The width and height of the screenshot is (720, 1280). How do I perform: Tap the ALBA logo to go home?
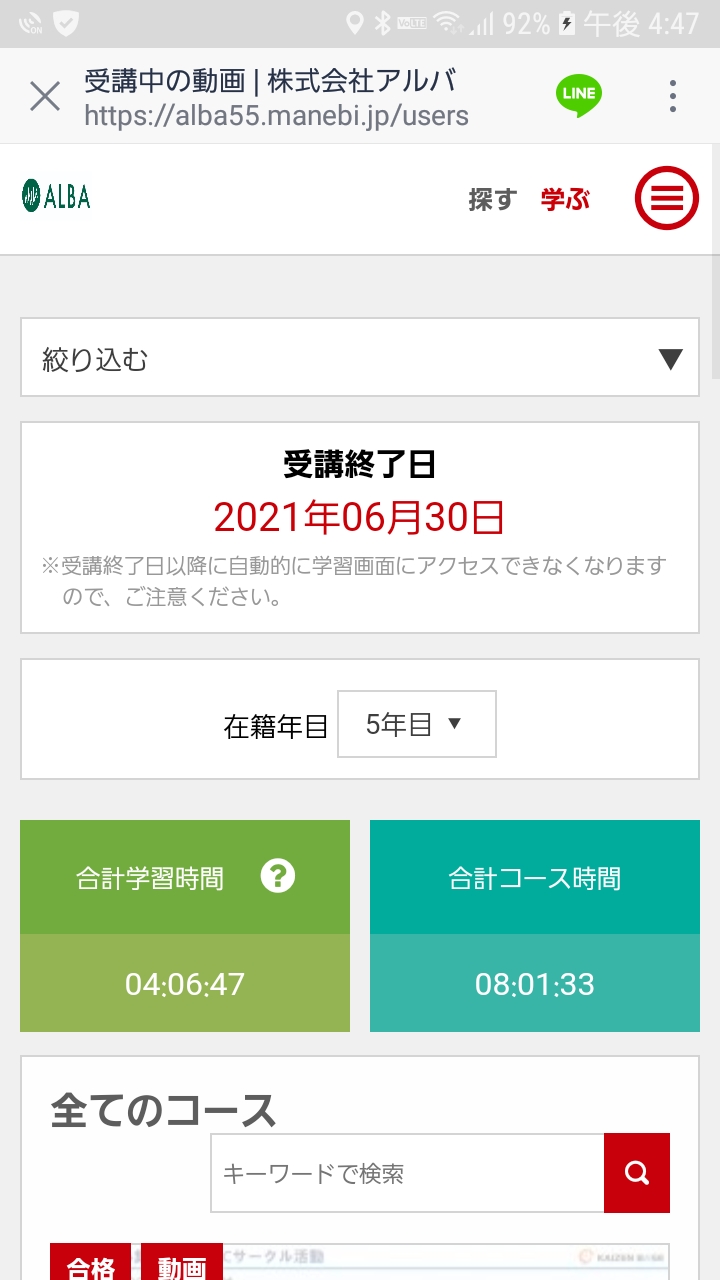click(56, 195)
